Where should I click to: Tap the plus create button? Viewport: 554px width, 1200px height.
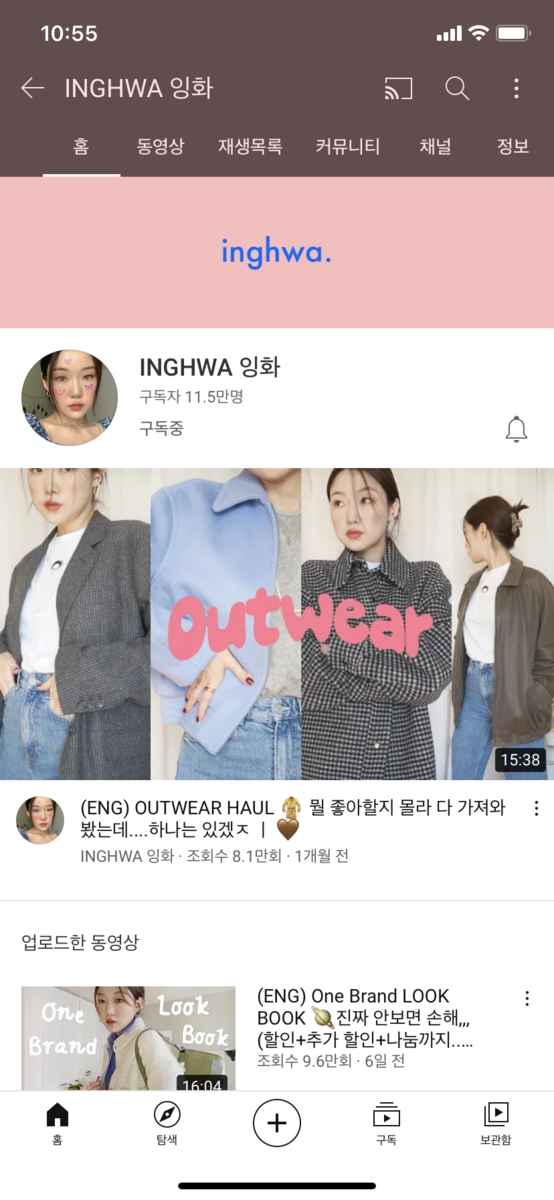(x=277, y=1124)
